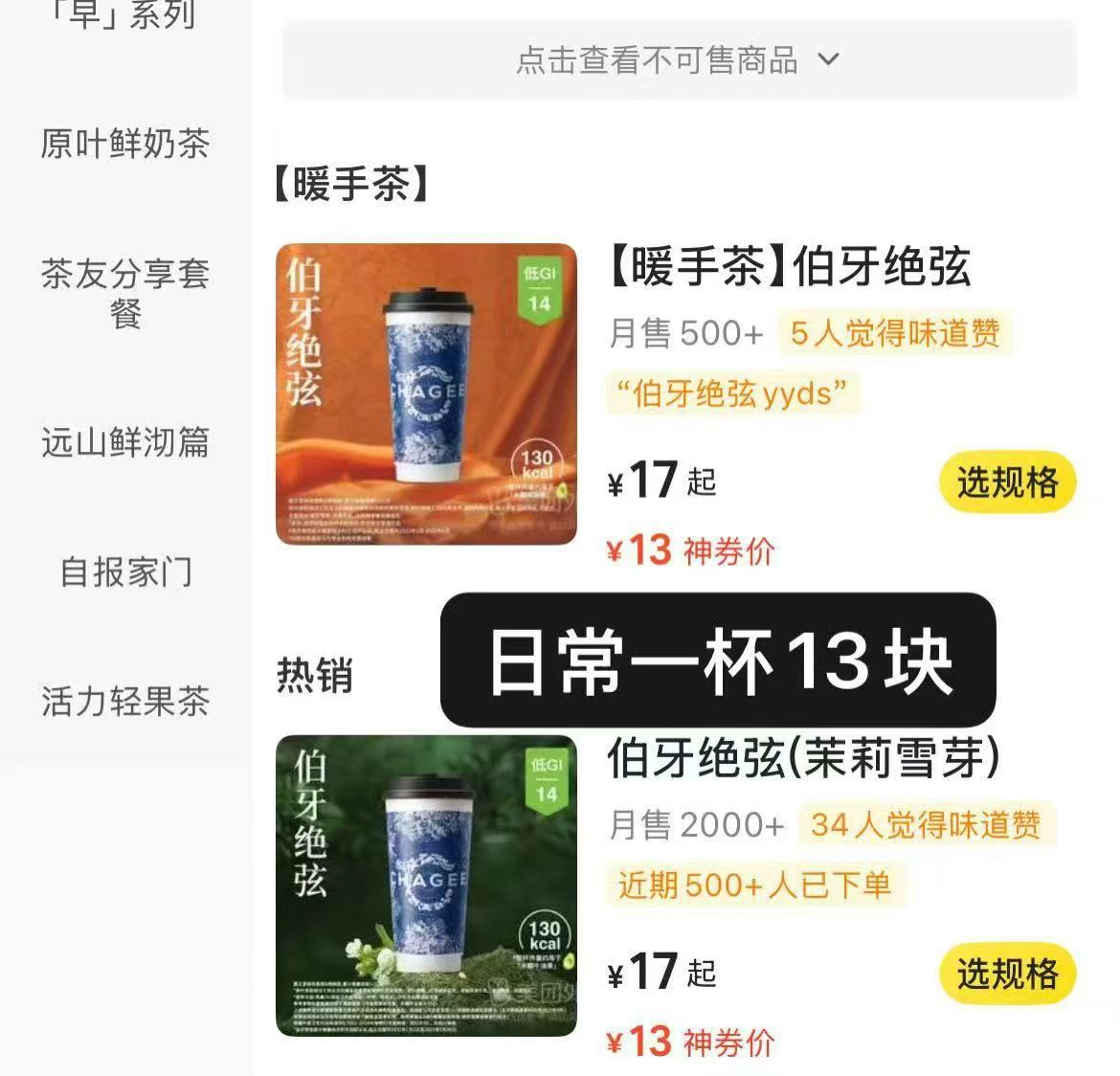
Task: Tap 选规格 for 【暖手茶】伯牙绝弦
Action: 1007,482
